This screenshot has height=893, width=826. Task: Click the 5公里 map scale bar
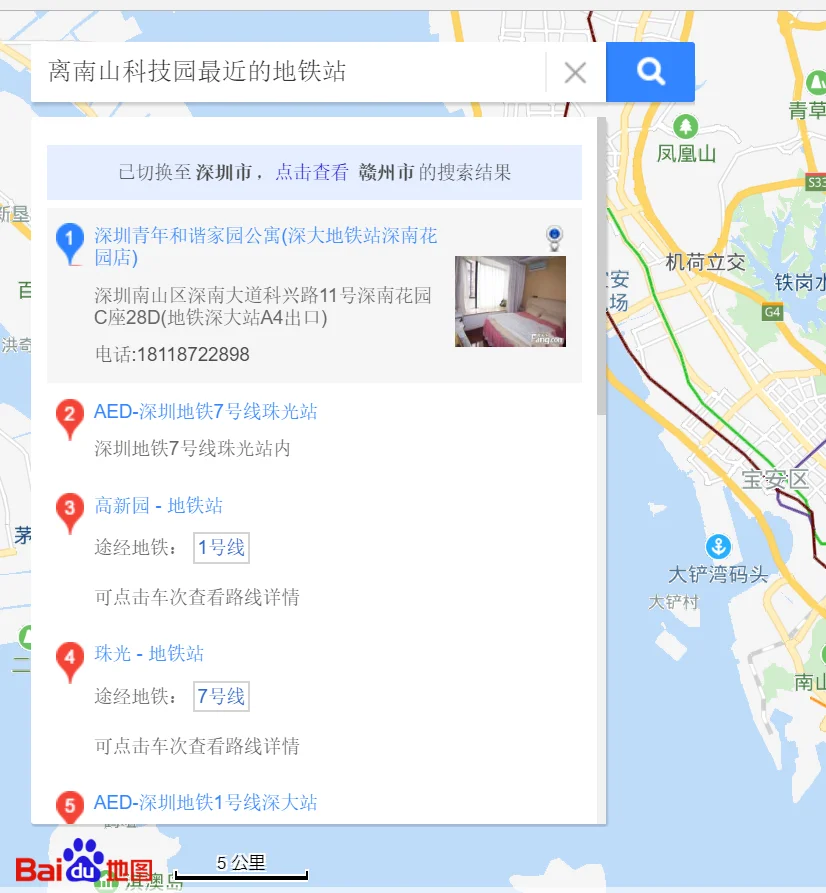click(240, 862)
